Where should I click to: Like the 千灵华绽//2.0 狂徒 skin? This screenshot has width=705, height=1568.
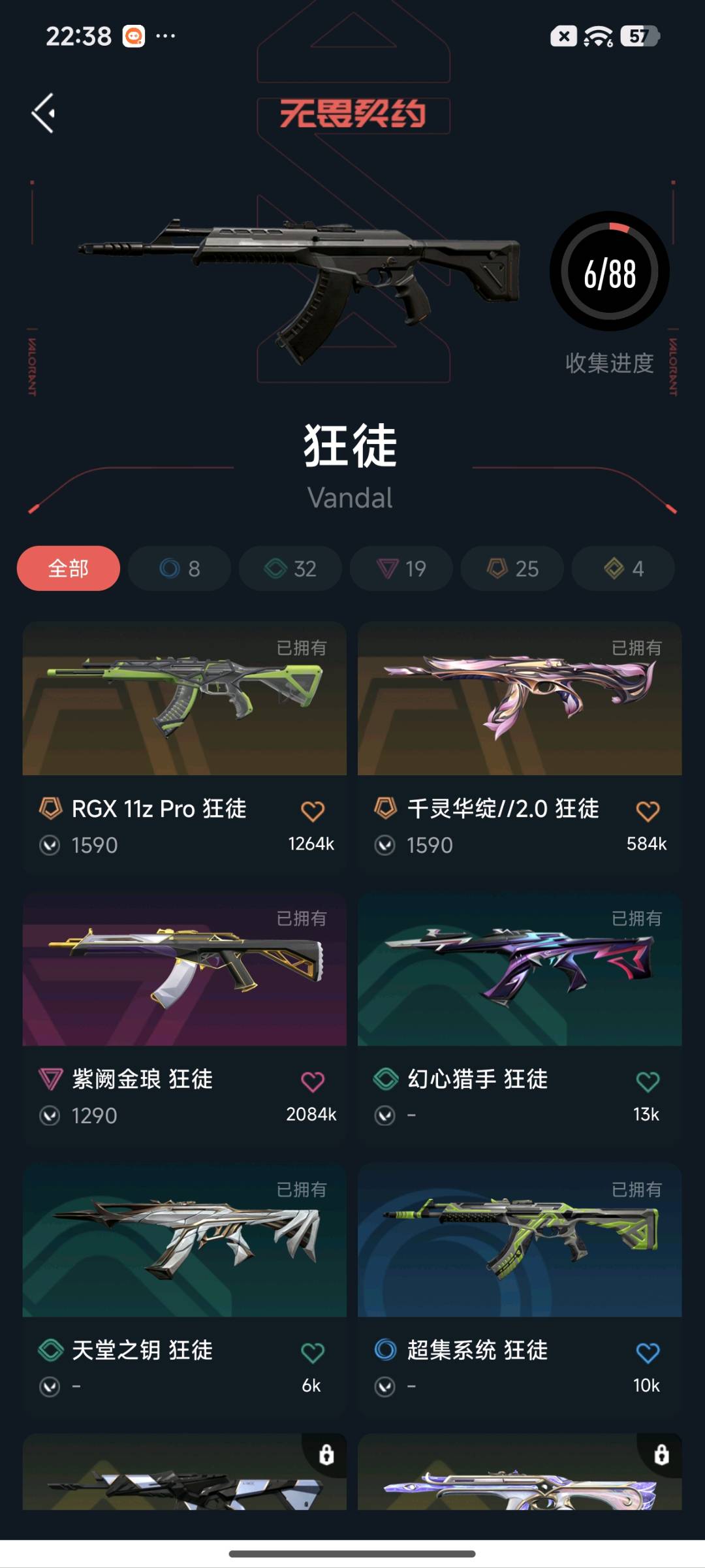point(648,811)
